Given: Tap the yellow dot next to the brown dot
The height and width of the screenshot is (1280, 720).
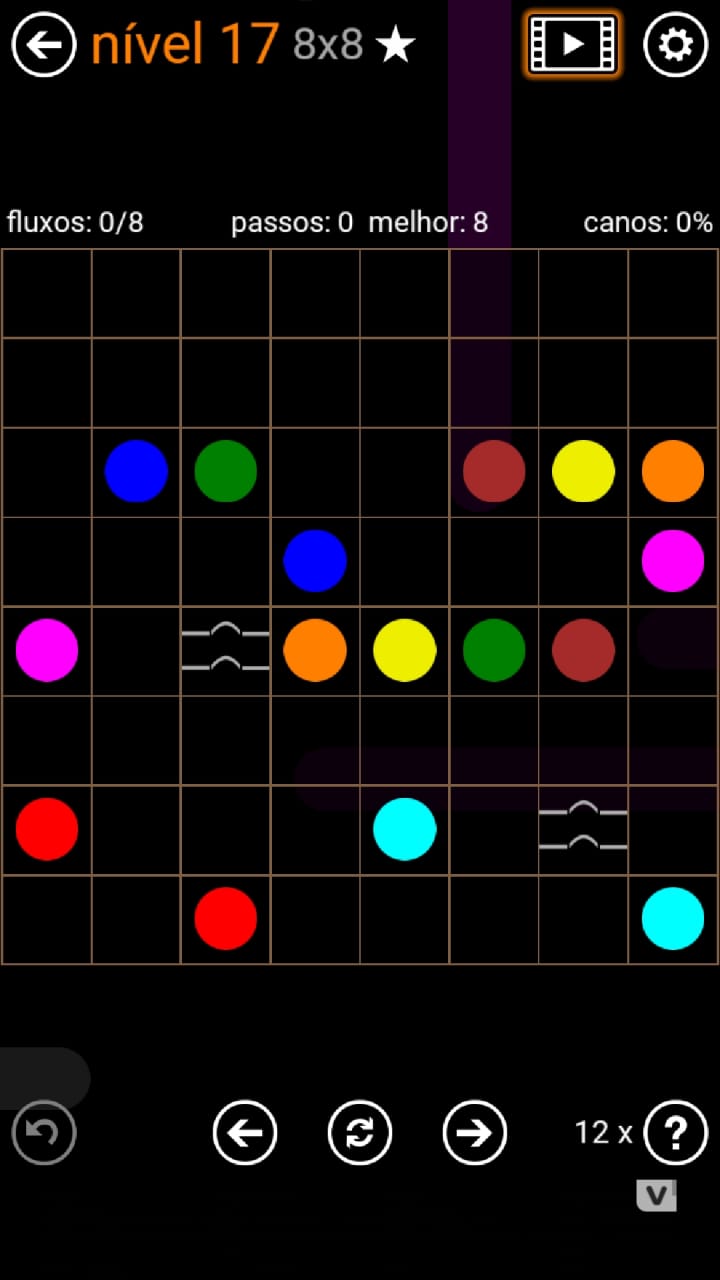Looking at the screenshot, I should point(583,471).
